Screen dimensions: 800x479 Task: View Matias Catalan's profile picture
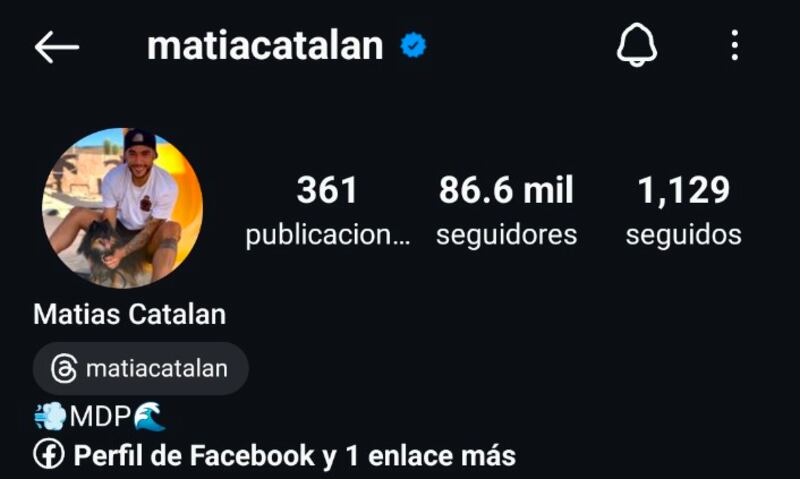[x=122, y=208]
